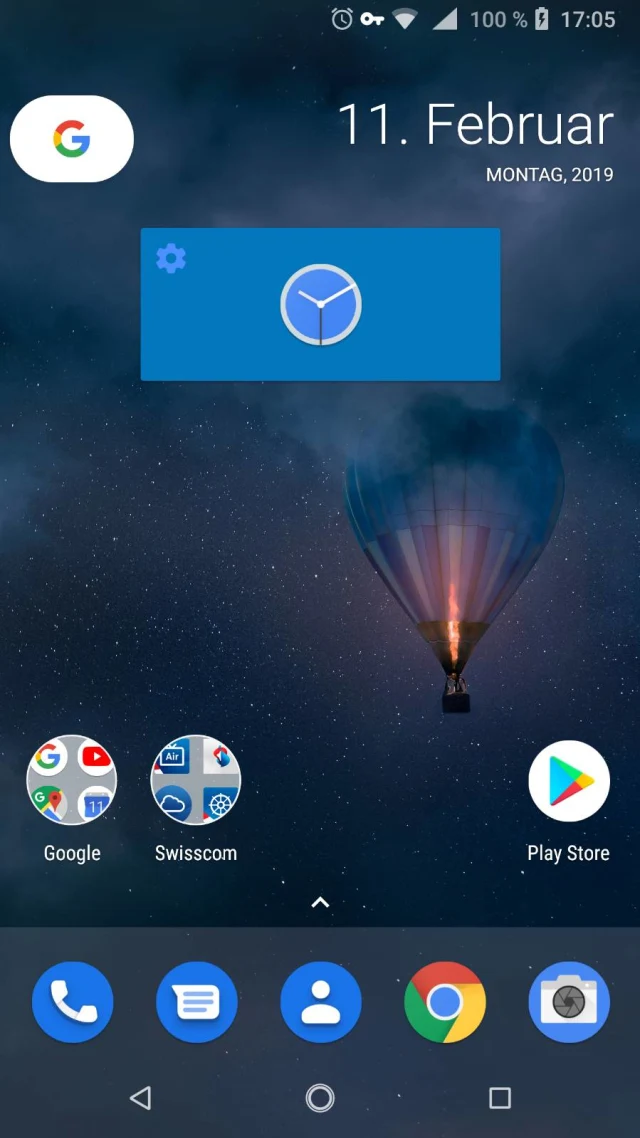Open the Google search pill
The width and height of the screenshot is (640, 1138).
pyautogui.click(x=71, y=139)
